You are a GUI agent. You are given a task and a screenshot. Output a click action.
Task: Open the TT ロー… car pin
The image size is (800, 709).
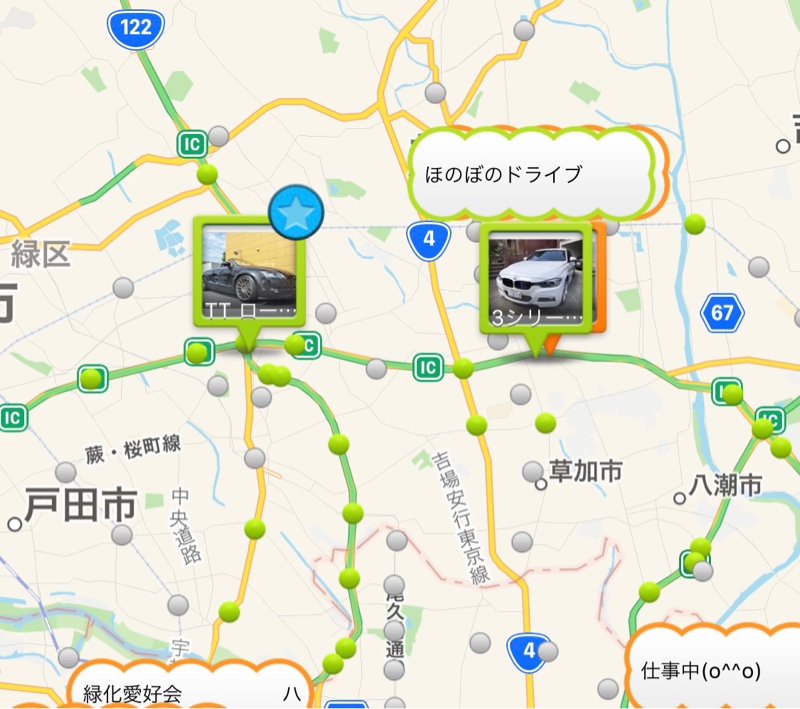pos(248,272)
